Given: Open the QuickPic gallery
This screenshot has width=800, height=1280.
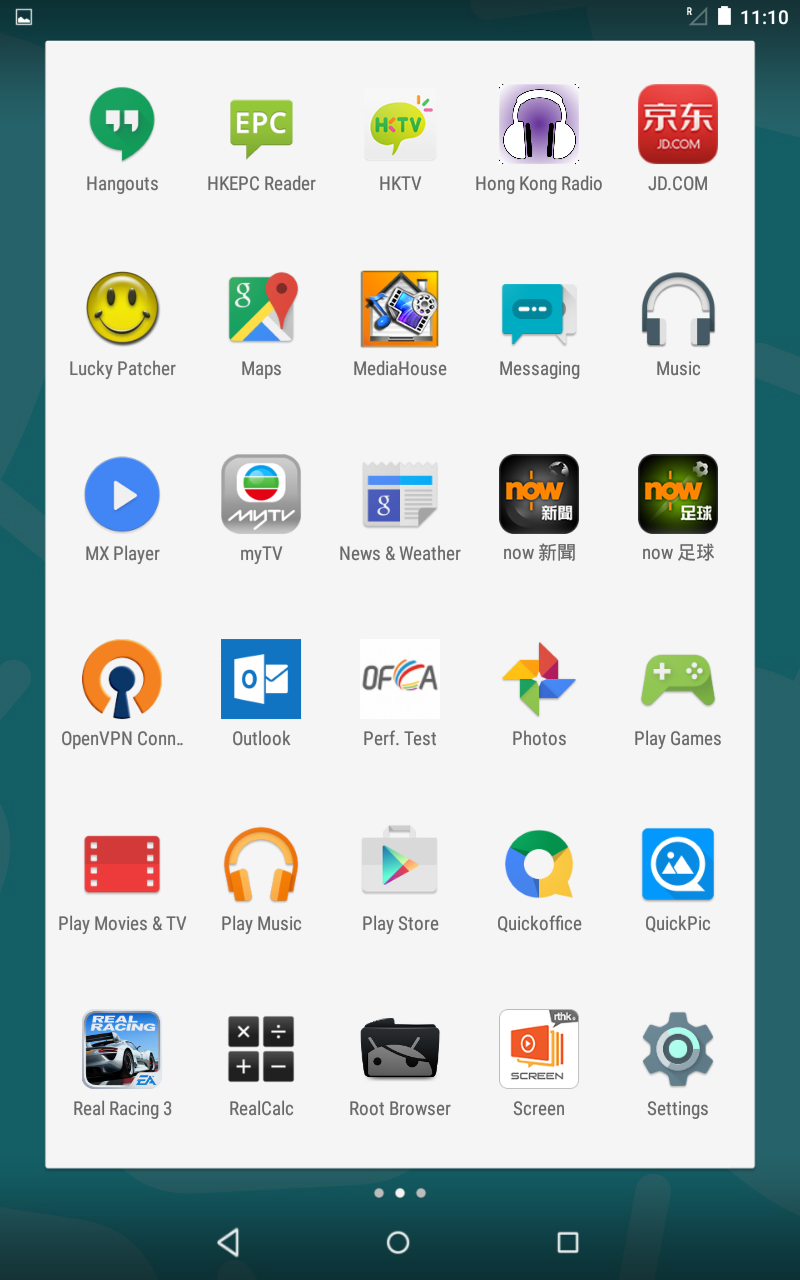Looking at the screenshot, I should tap(677, 865).
